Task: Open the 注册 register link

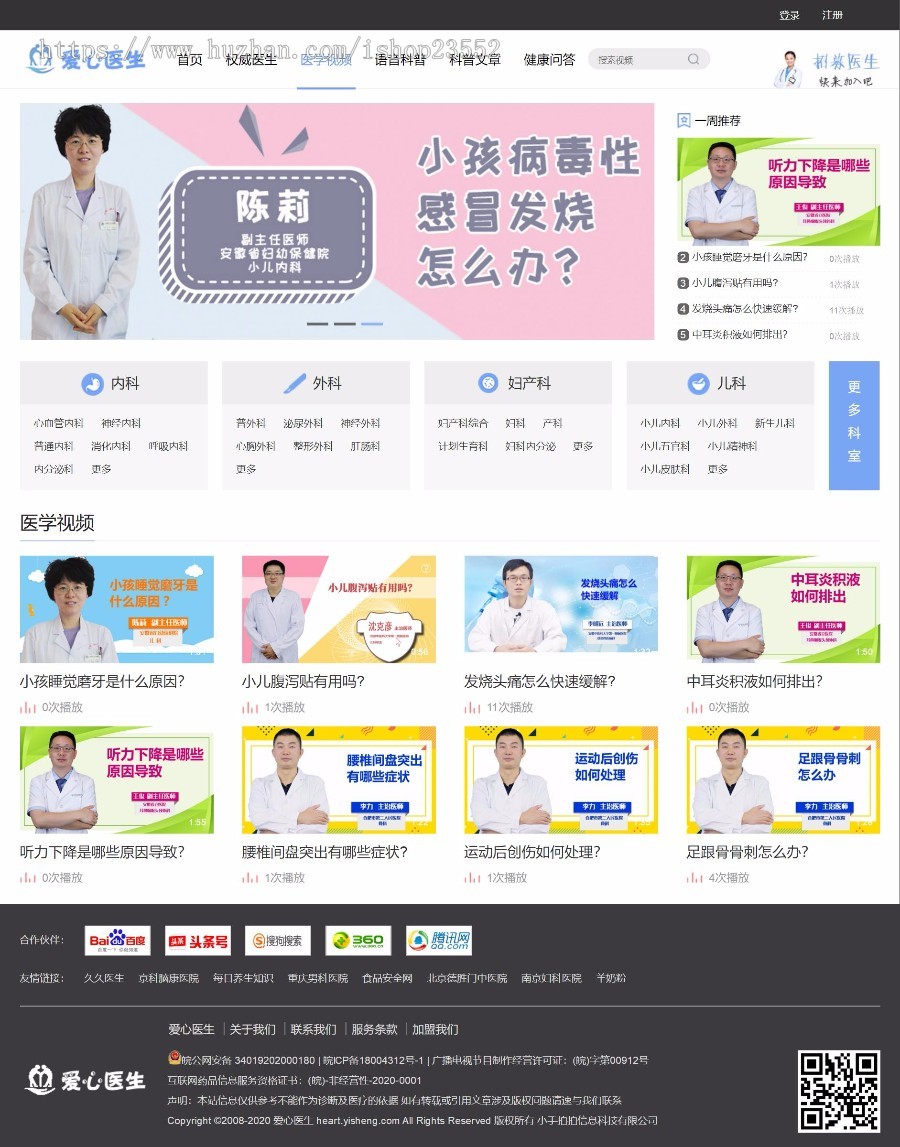Action: 832,15
